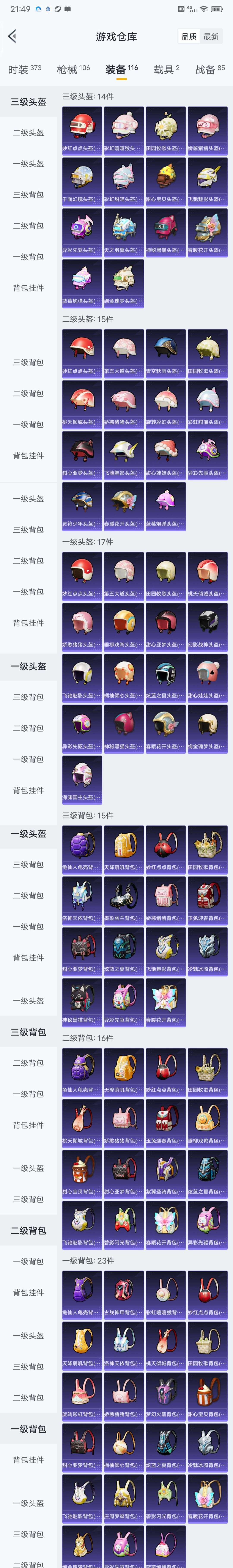Screen dimensions: 233x1568
Task: Select 二级头盔 in the side list
Action: pyautogui.click(x=29, y=133)
